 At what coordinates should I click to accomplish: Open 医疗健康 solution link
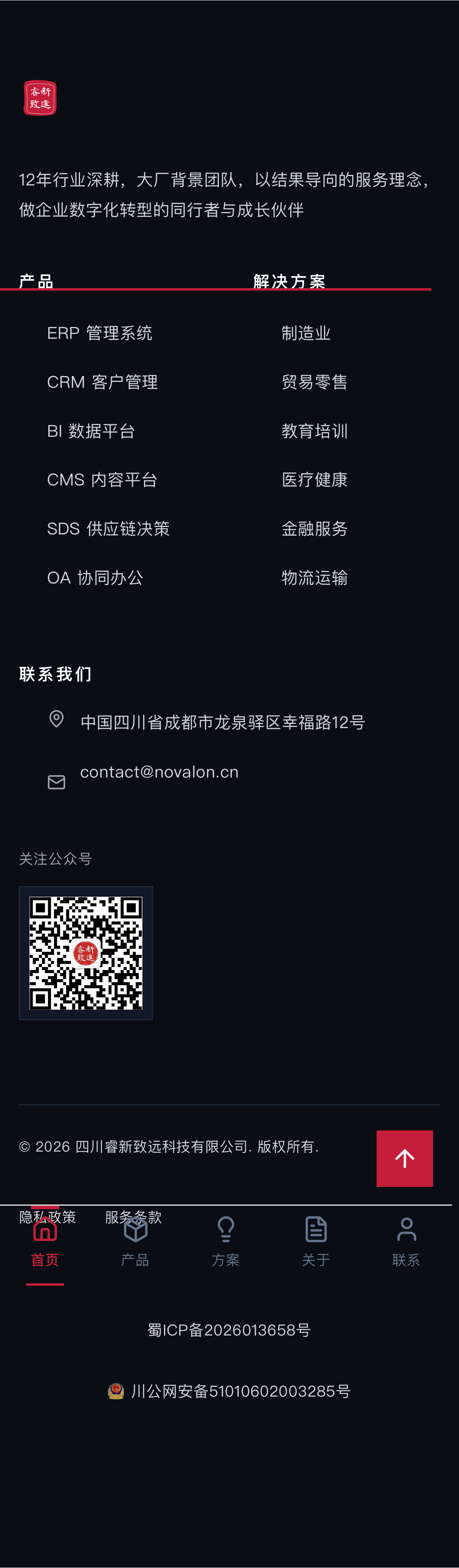315,480
